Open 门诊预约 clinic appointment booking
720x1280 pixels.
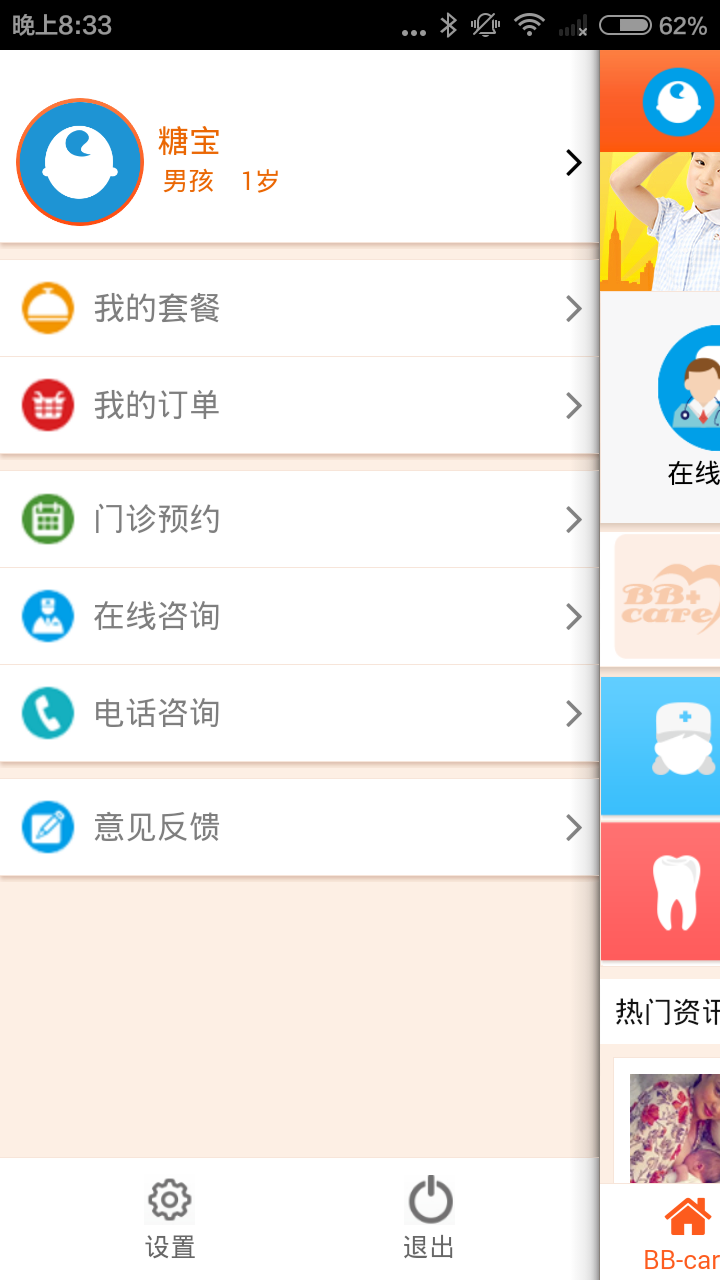tap(300, 519)
